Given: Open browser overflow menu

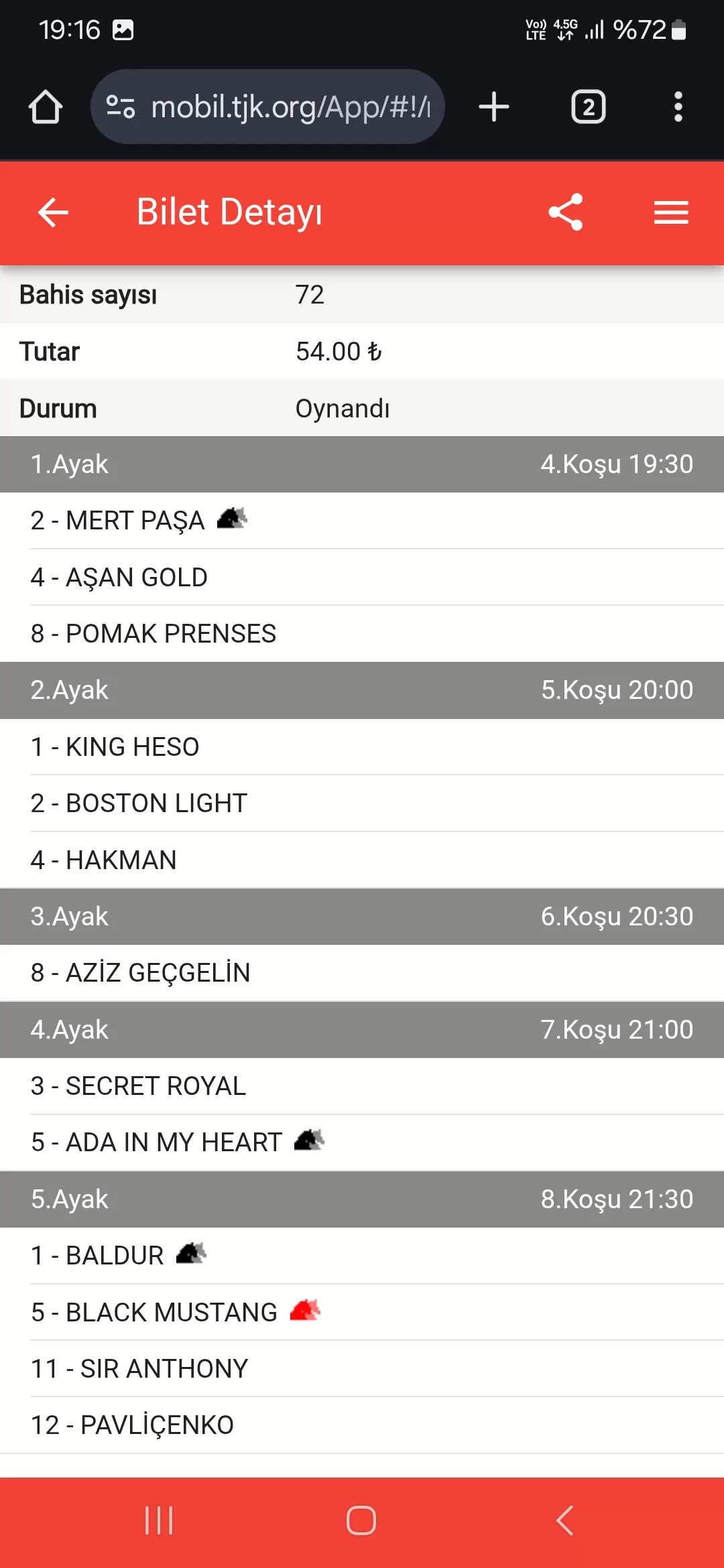Looking at the screenshot, I should (x=678, y=107).
